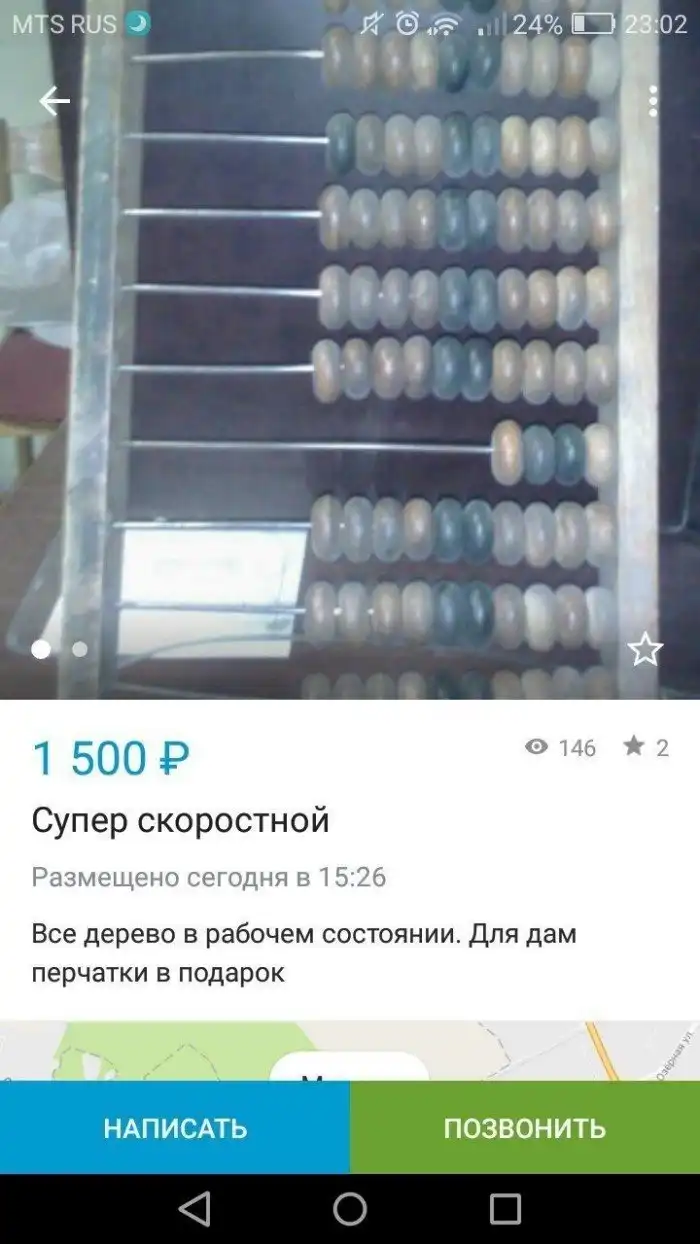Tap the НАПИСАТЬ button to message seller
Viewport: 700px width, 1244px height.
(x=175, y=1128)
